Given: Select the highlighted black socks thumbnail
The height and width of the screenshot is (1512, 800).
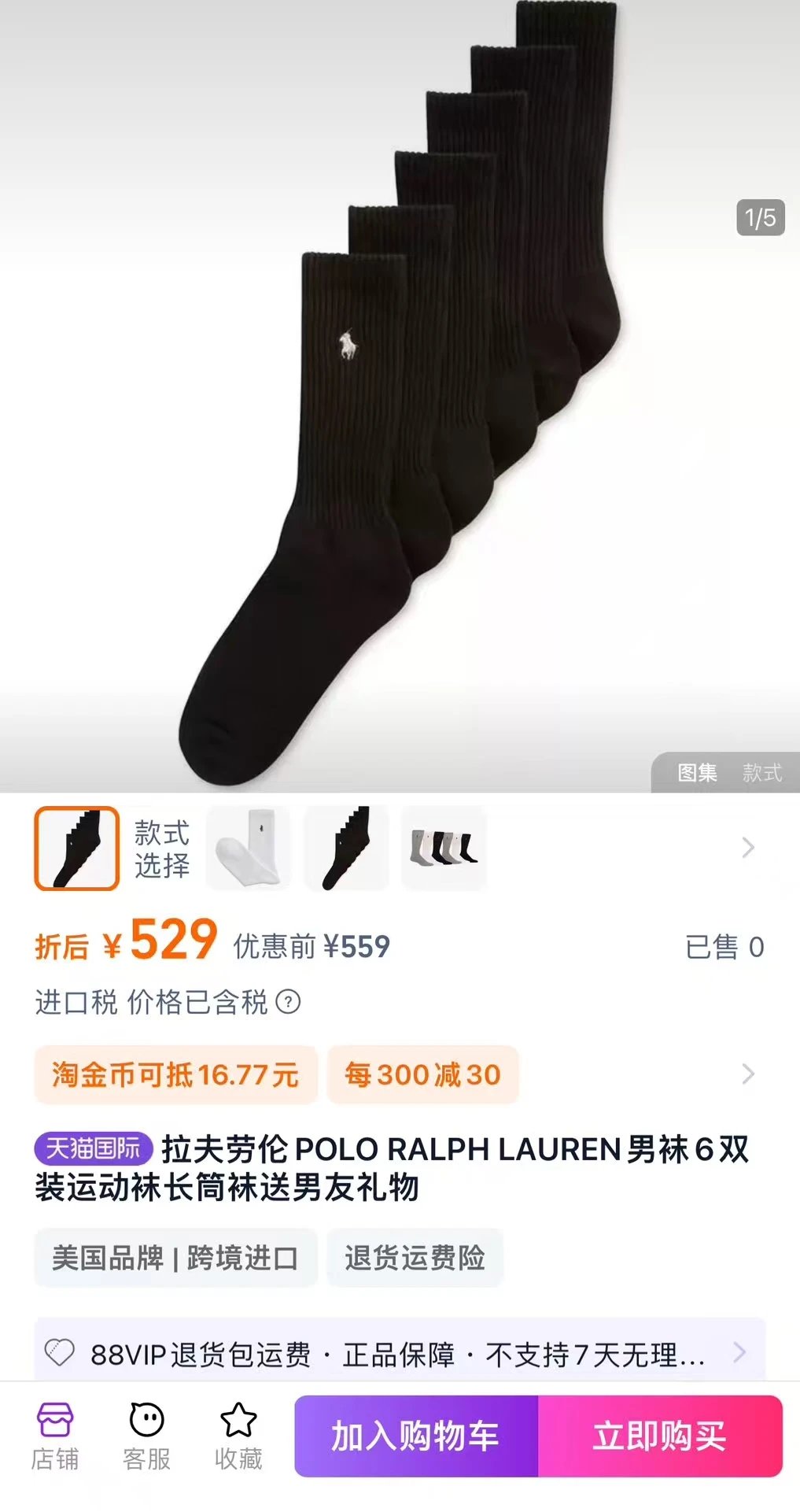Looking at the screenshot, I should (77, 848).
